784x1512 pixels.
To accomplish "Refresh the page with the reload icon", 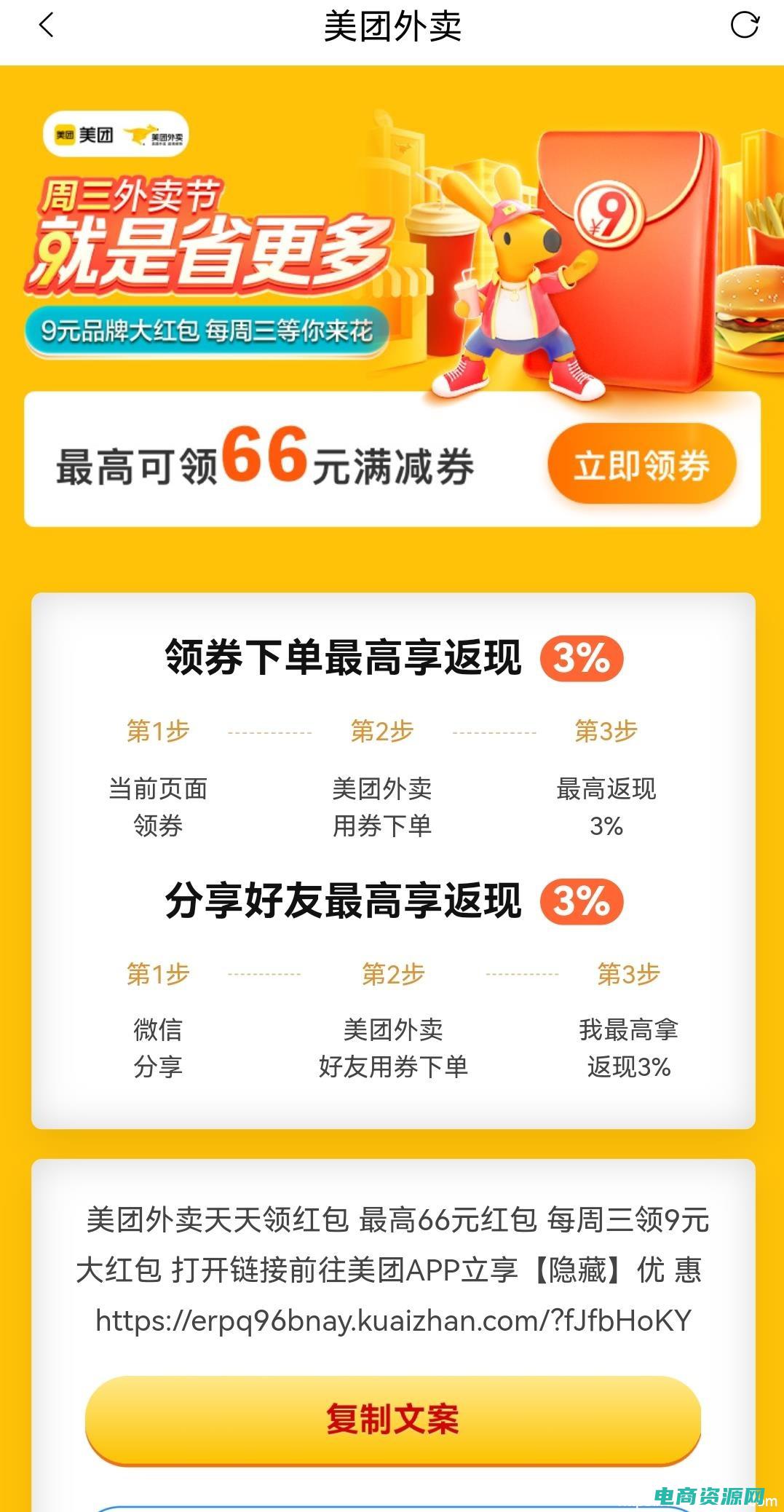I will [744, 25].
